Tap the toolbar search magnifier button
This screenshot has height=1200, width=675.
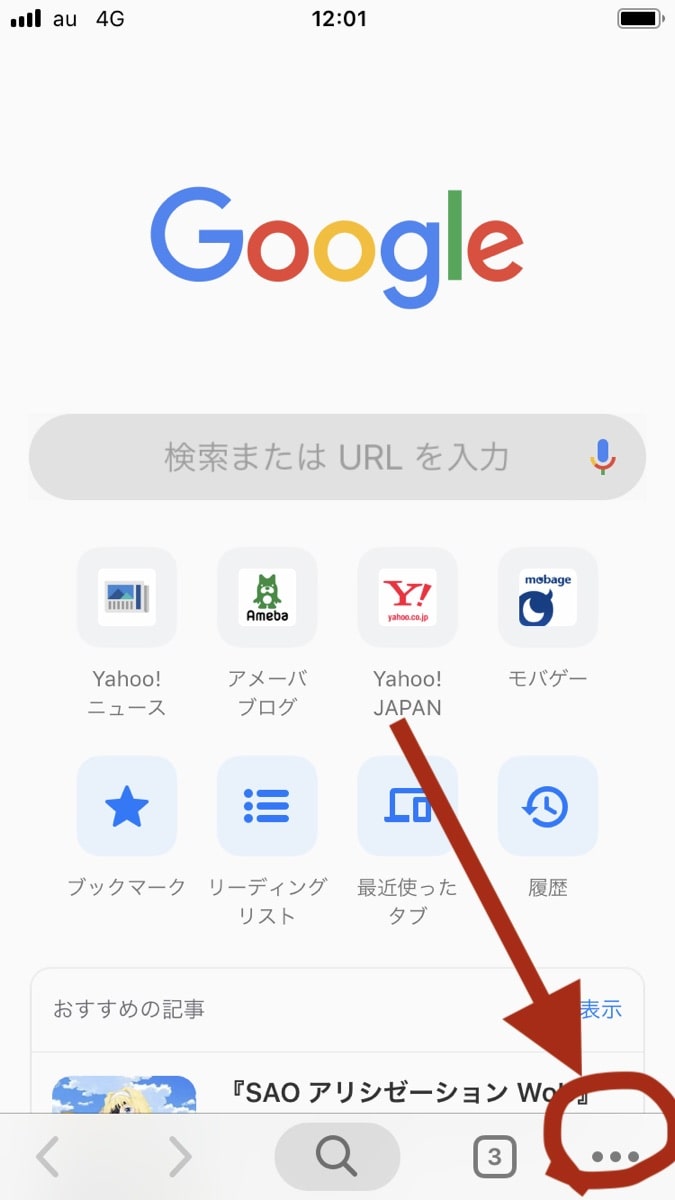[337, 1157]
